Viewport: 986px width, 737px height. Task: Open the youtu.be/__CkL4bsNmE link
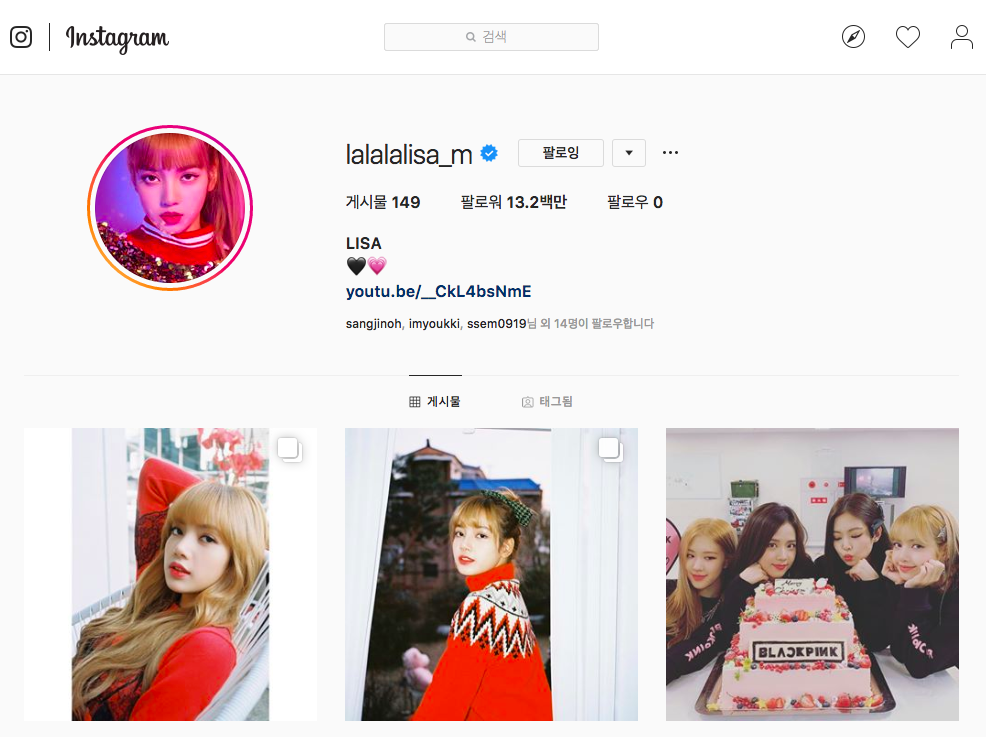point(438,291)
